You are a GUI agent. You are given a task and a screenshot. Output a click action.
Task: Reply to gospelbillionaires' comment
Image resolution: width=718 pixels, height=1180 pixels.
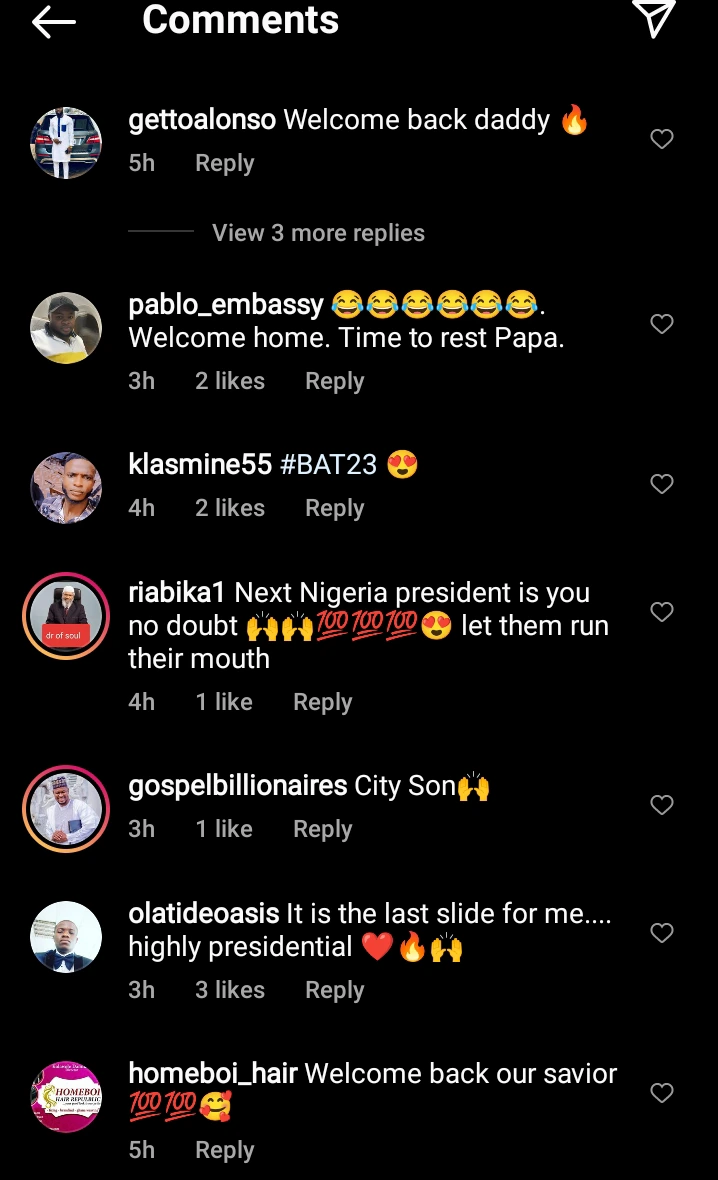pyautogui.click(x=322, y=829)
